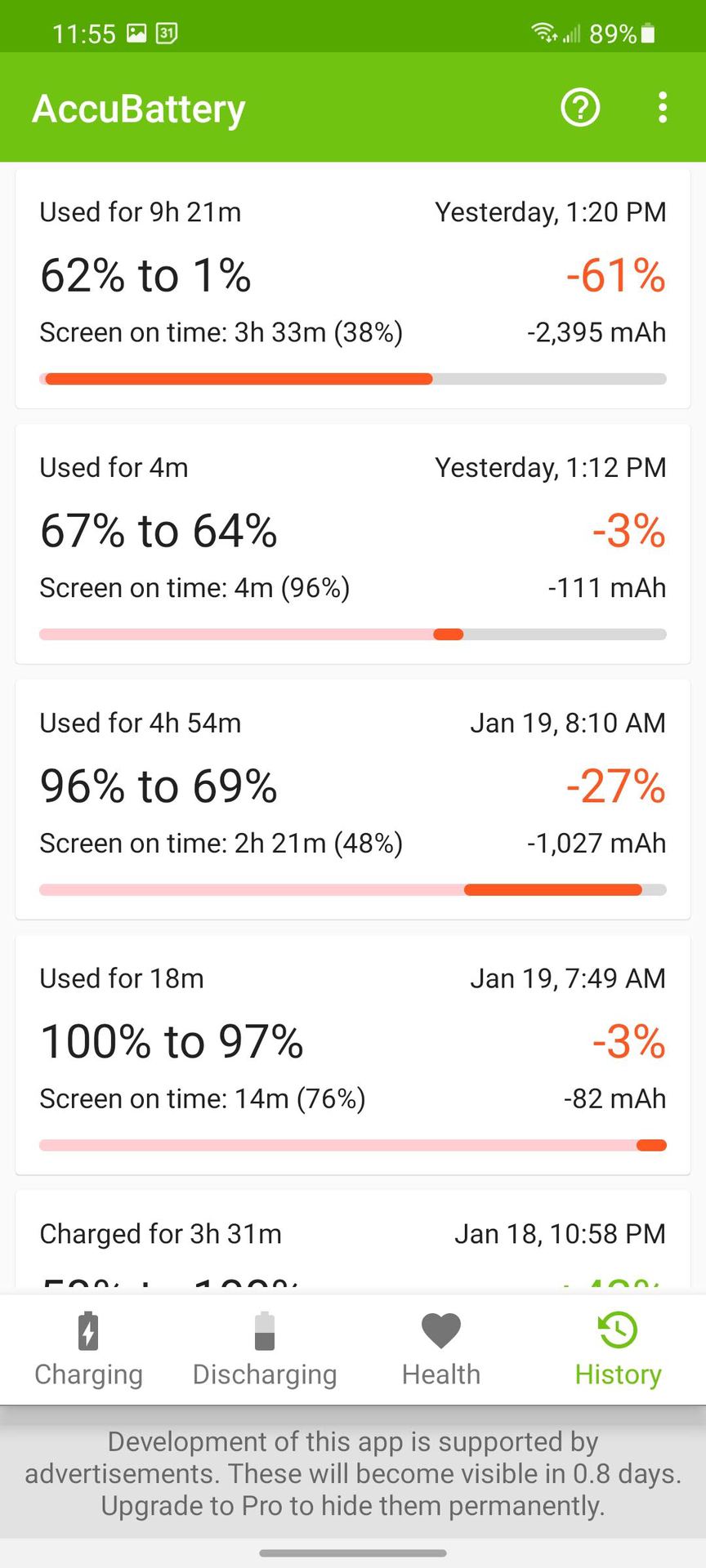Open the 67% to 64% usage session
Viewport: 706px width, 1568px height.
point(353,544)
